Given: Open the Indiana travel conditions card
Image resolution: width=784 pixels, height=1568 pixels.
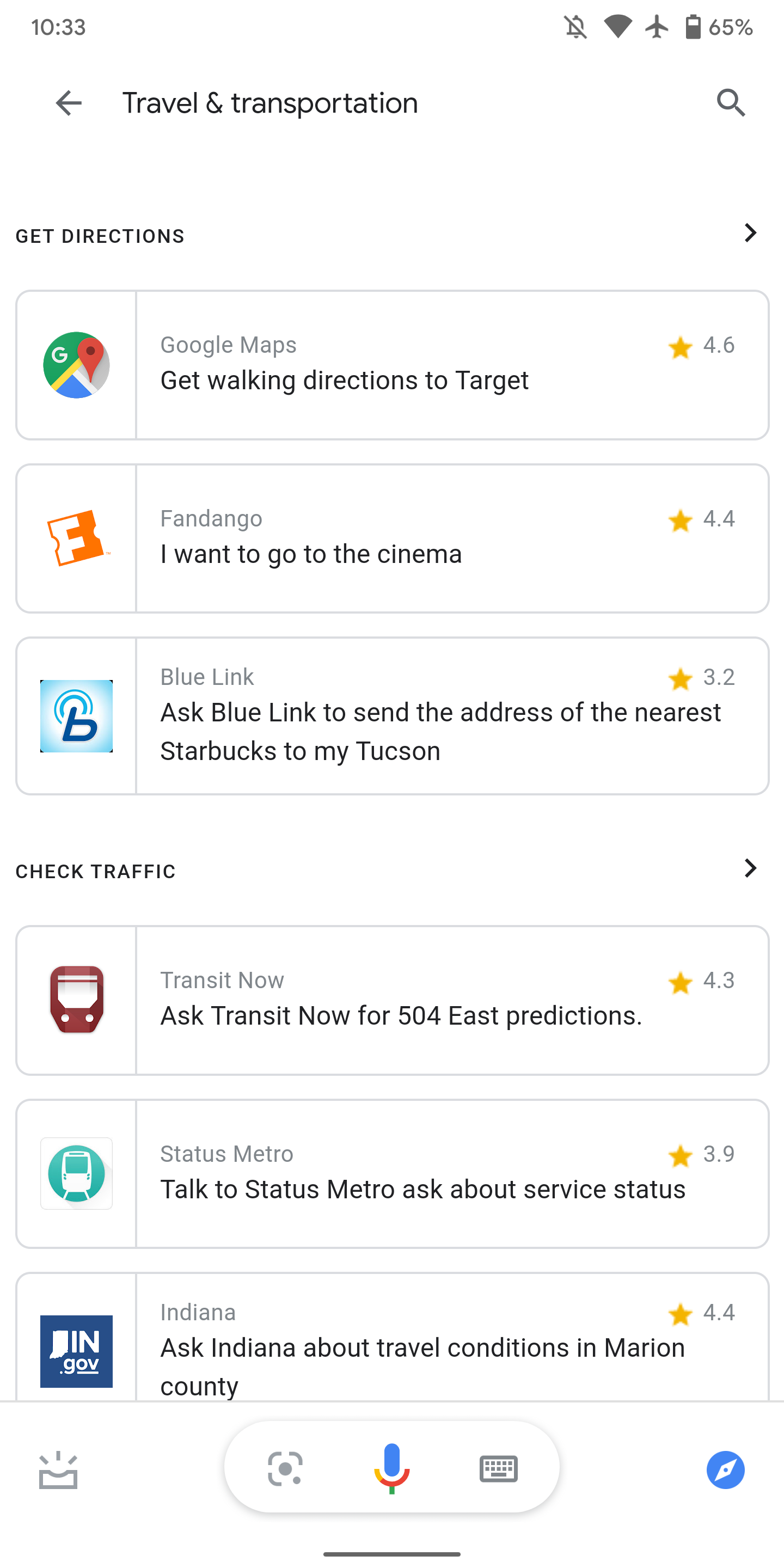Looking at the screenshot, I should click(x=392, y=1337).
